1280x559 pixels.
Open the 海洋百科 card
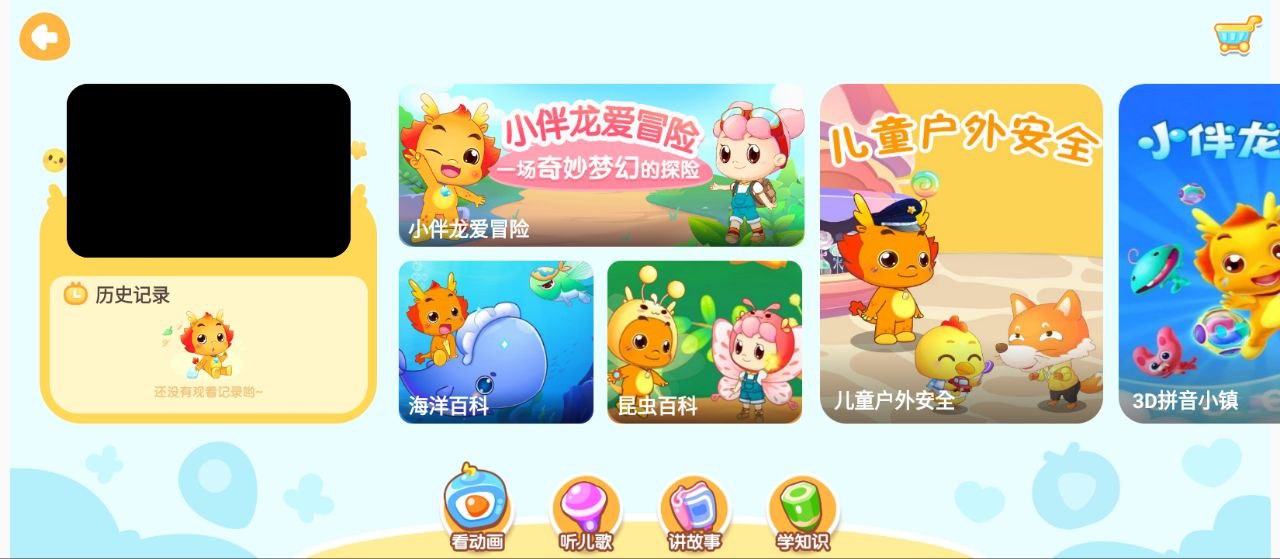[x=496, y=342]
